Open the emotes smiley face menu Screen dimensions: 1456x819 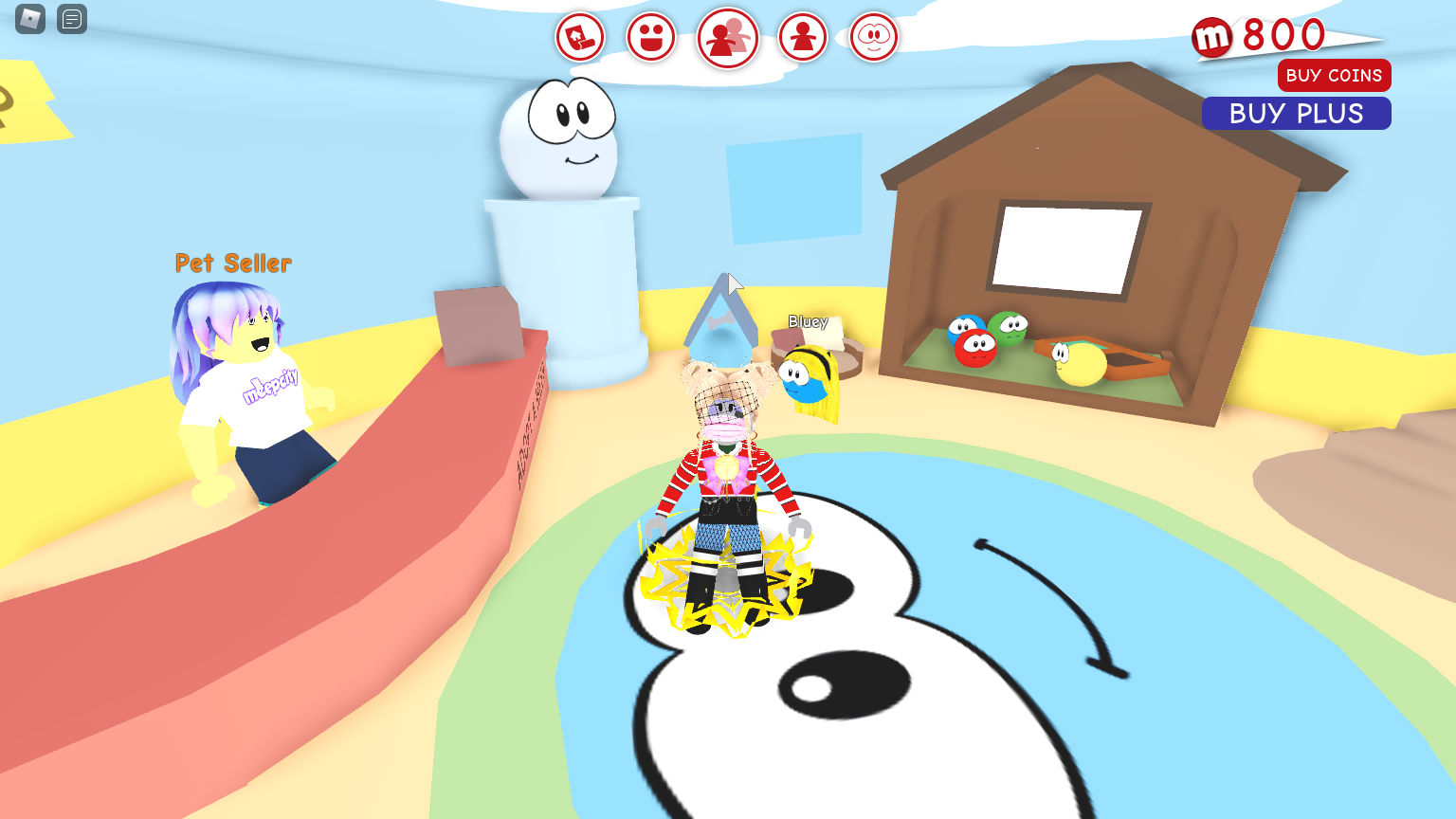(x=651, y=38)
